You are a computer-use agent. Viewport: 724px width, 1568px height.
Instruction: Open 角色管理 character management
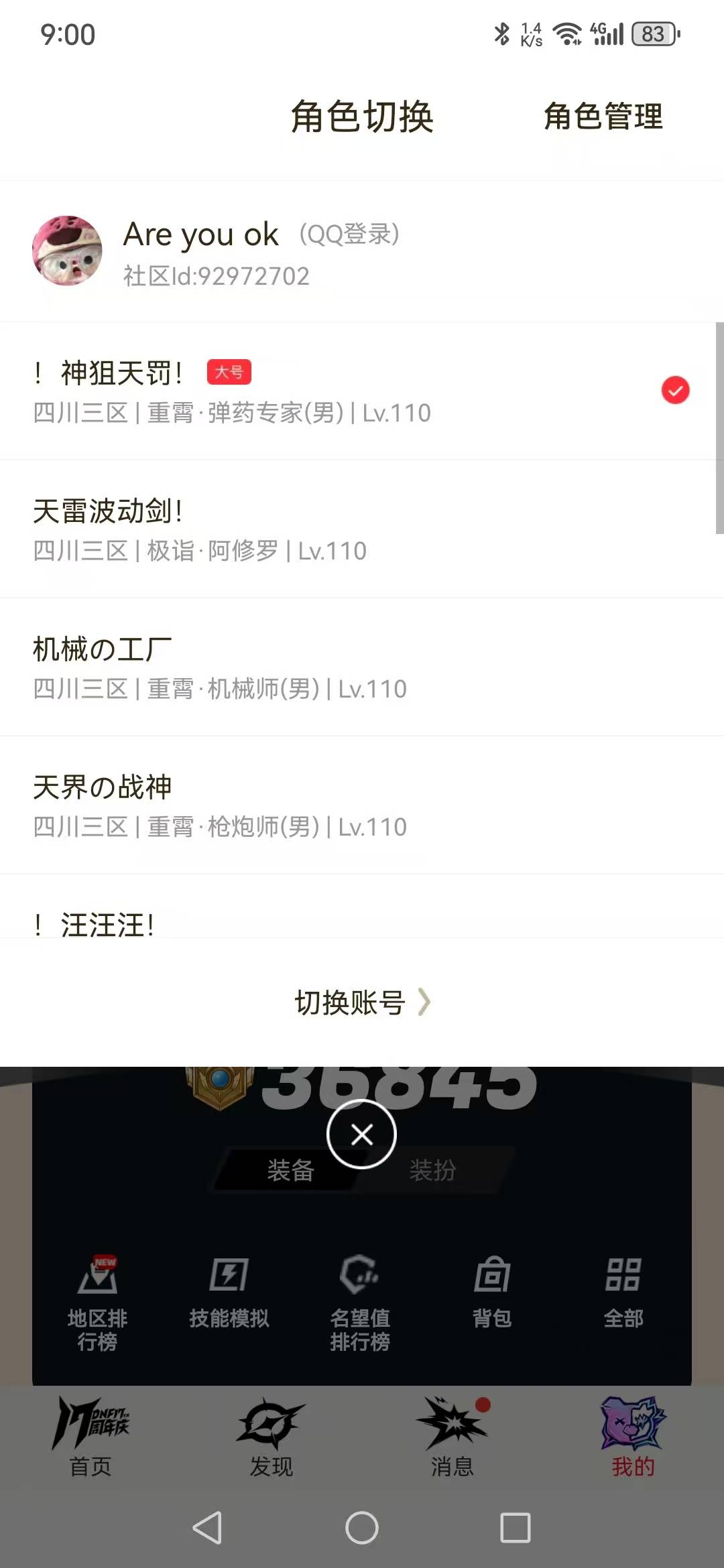603,118
